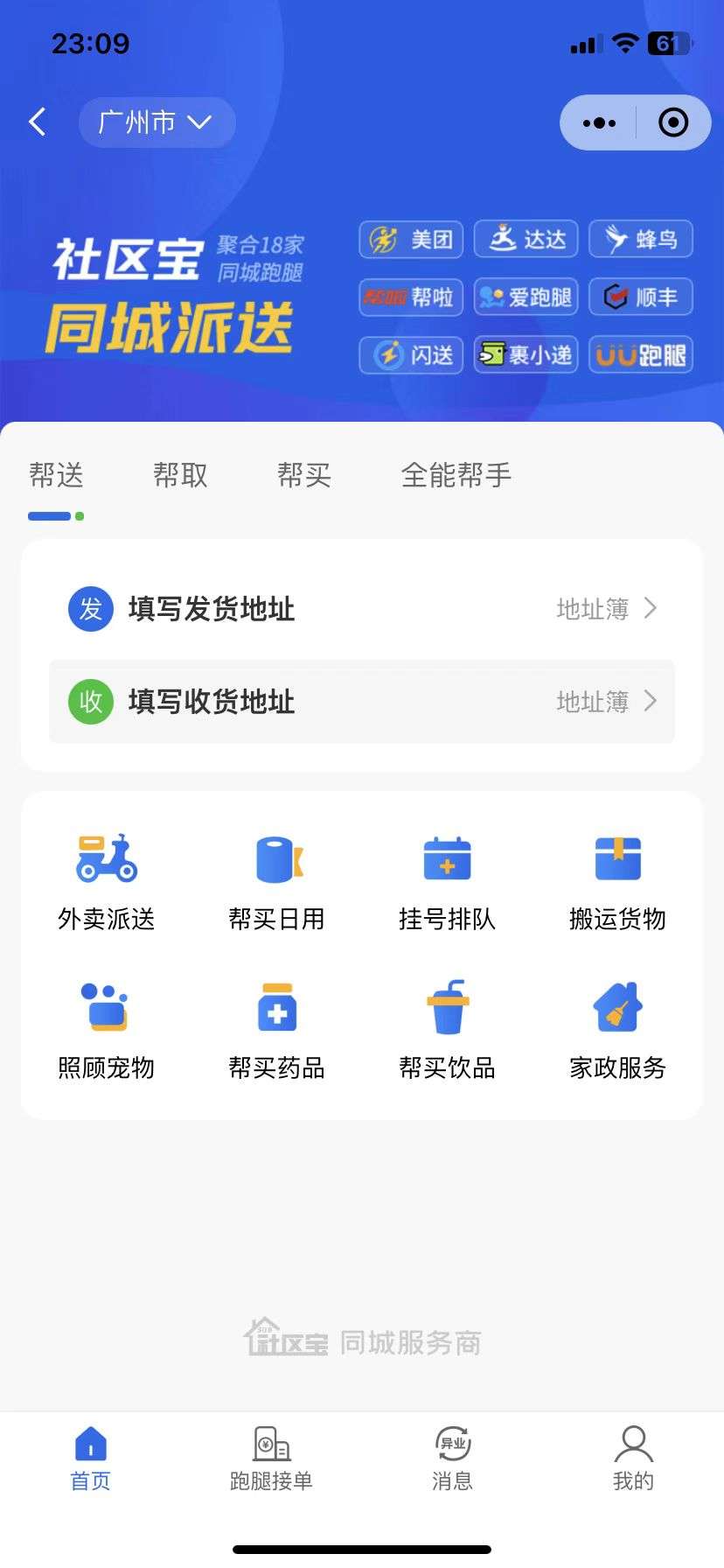Screen dimensions: 724x1568
Task: Switch to the 跑腿接单 tab
Action: 271,1459
